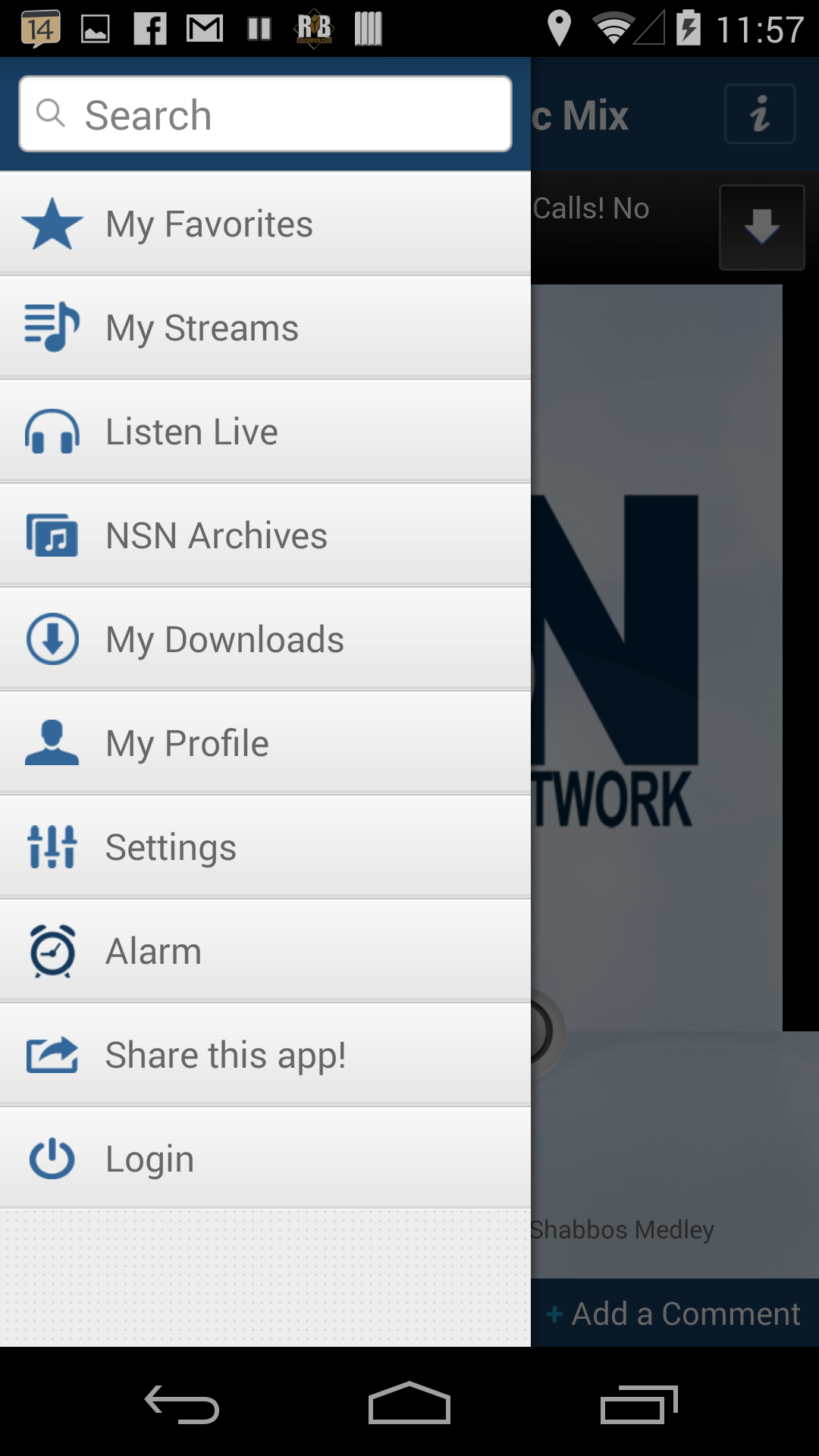Go to My Streams

tap(265, 328)
